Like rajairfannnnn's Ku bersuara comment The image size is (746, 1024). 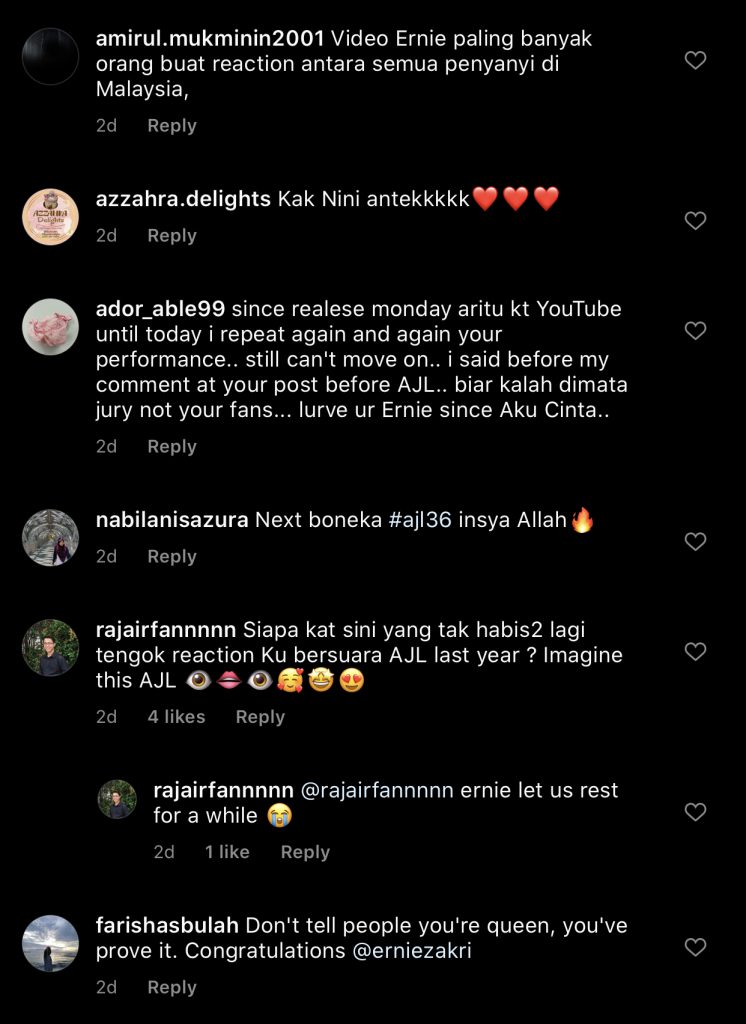[x=695, y=652]
